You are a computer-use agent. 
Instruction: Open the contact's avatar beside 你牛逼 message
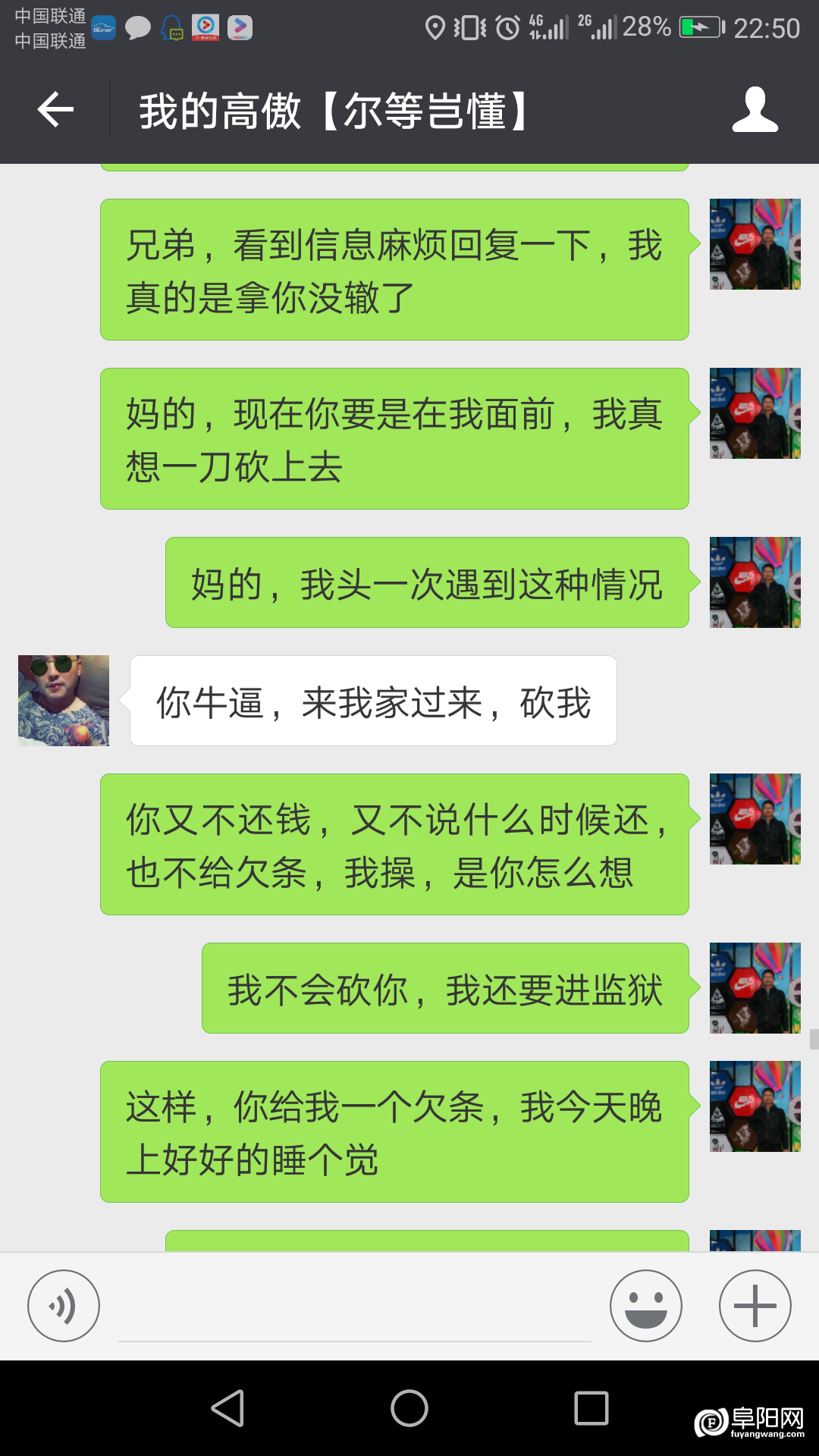pos(64,701)
